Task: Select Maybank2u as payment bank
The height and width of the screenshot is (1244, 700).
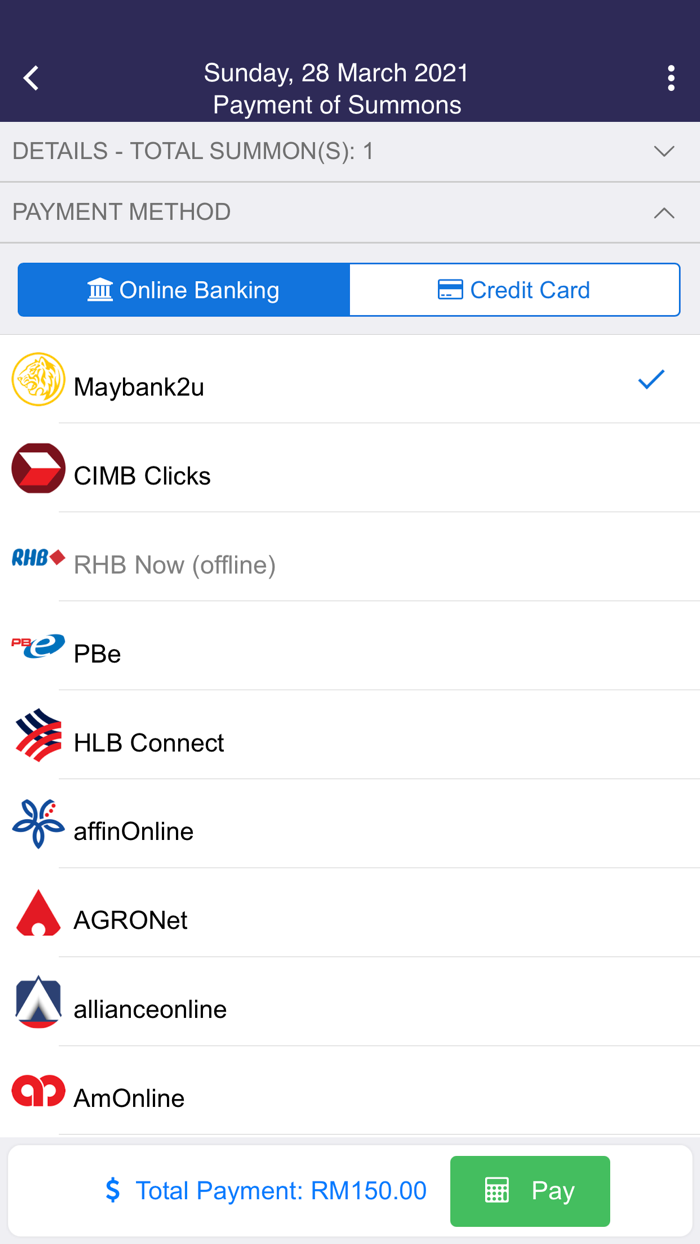Action: coord(350,380)
